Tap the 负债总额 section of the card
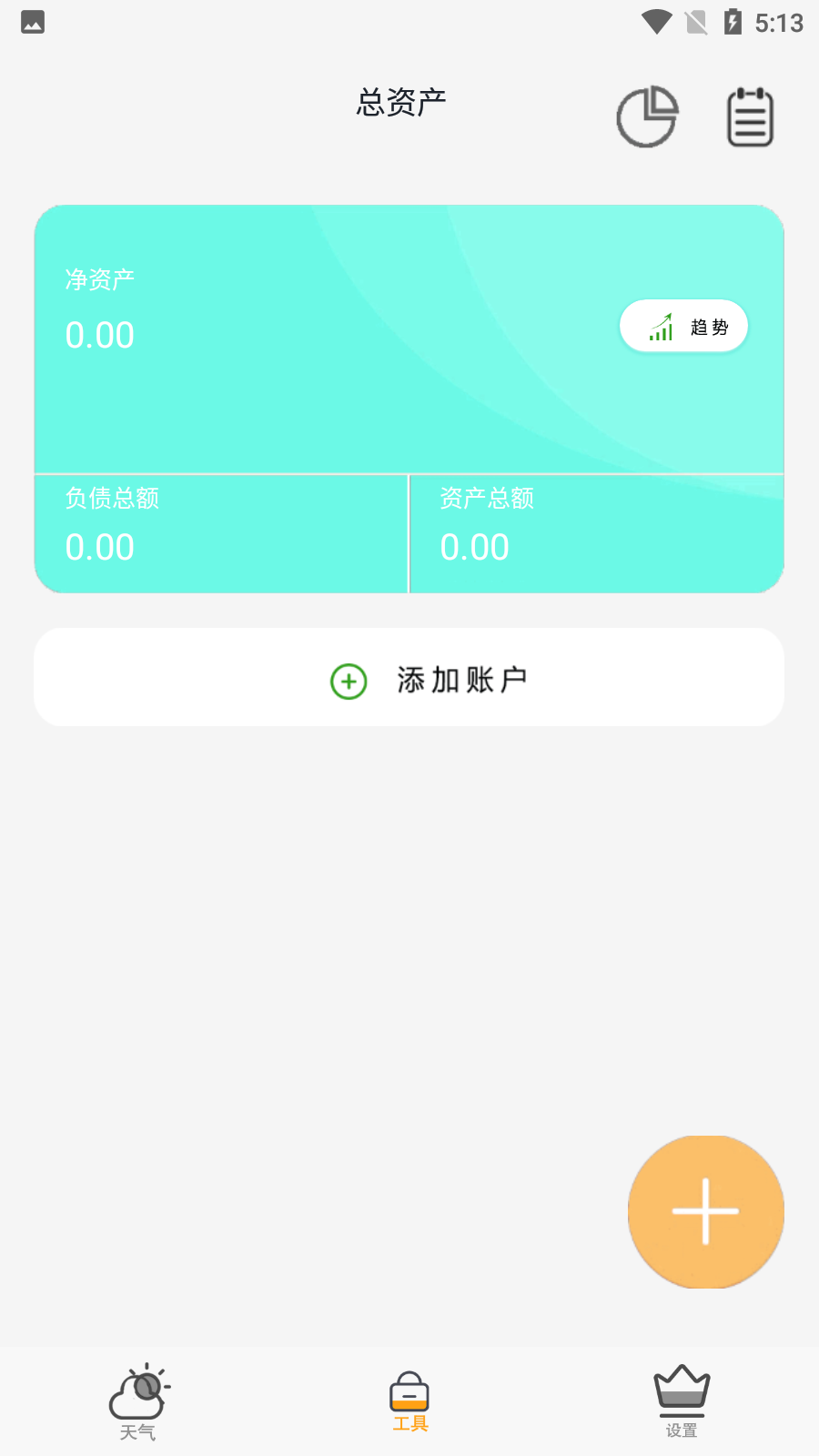 [221, 532]
